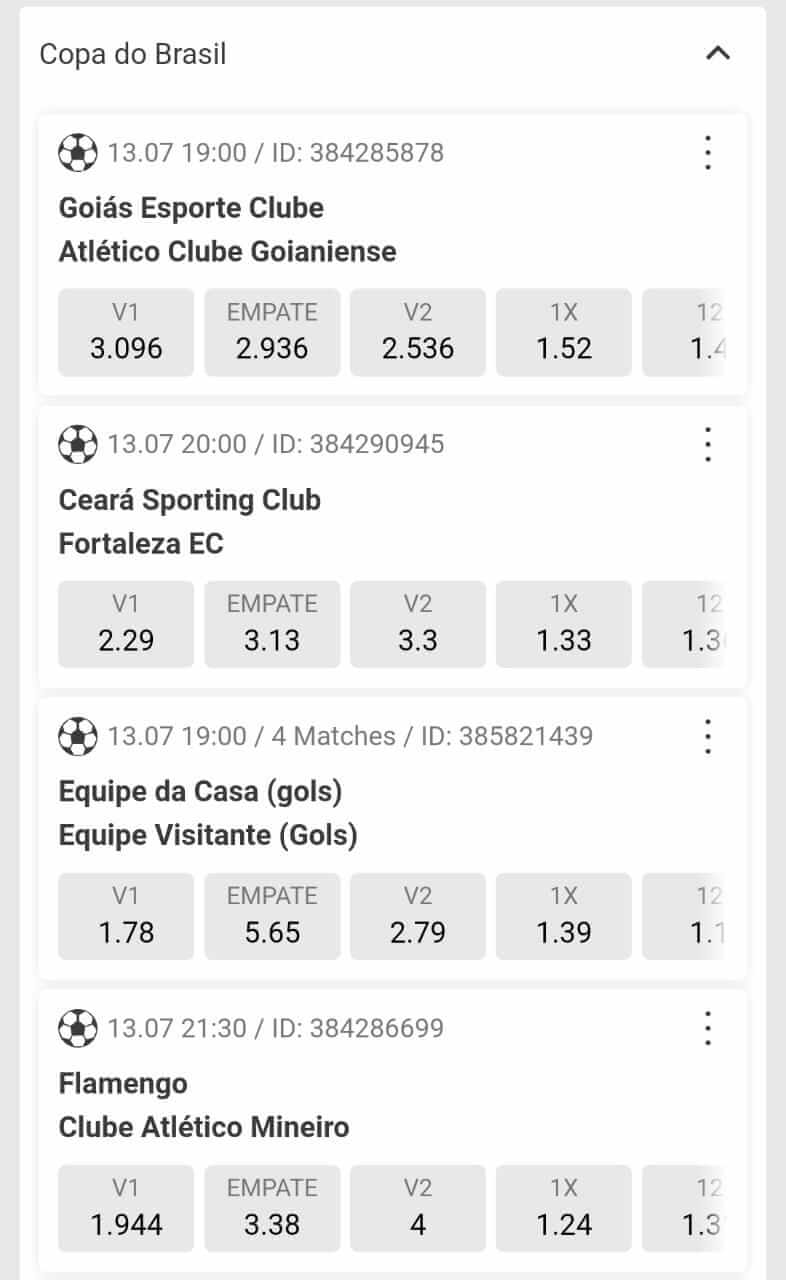Open the overflow menu for Ceará vs Fortaleza

point(708,444)
